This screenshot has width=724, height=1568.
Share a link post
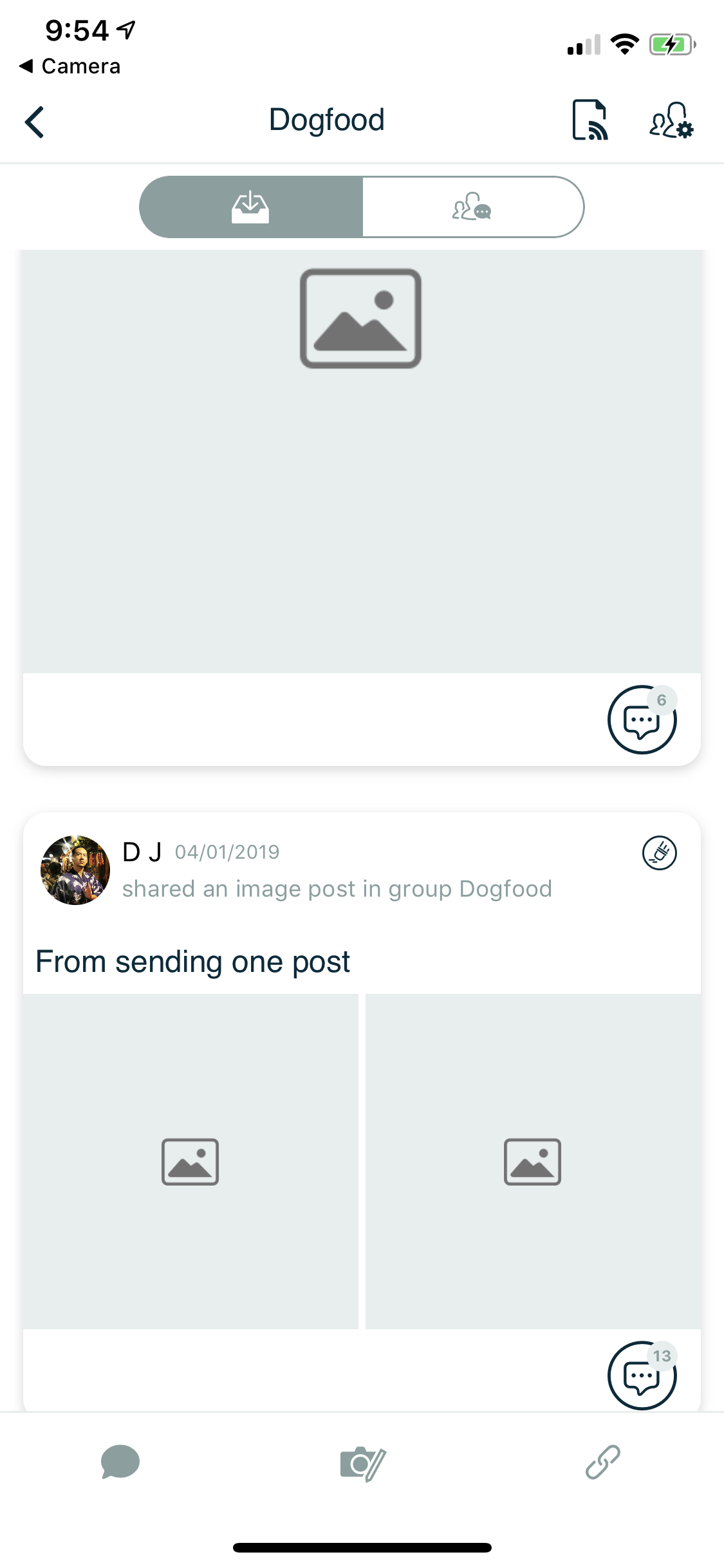pos(602,1462)
